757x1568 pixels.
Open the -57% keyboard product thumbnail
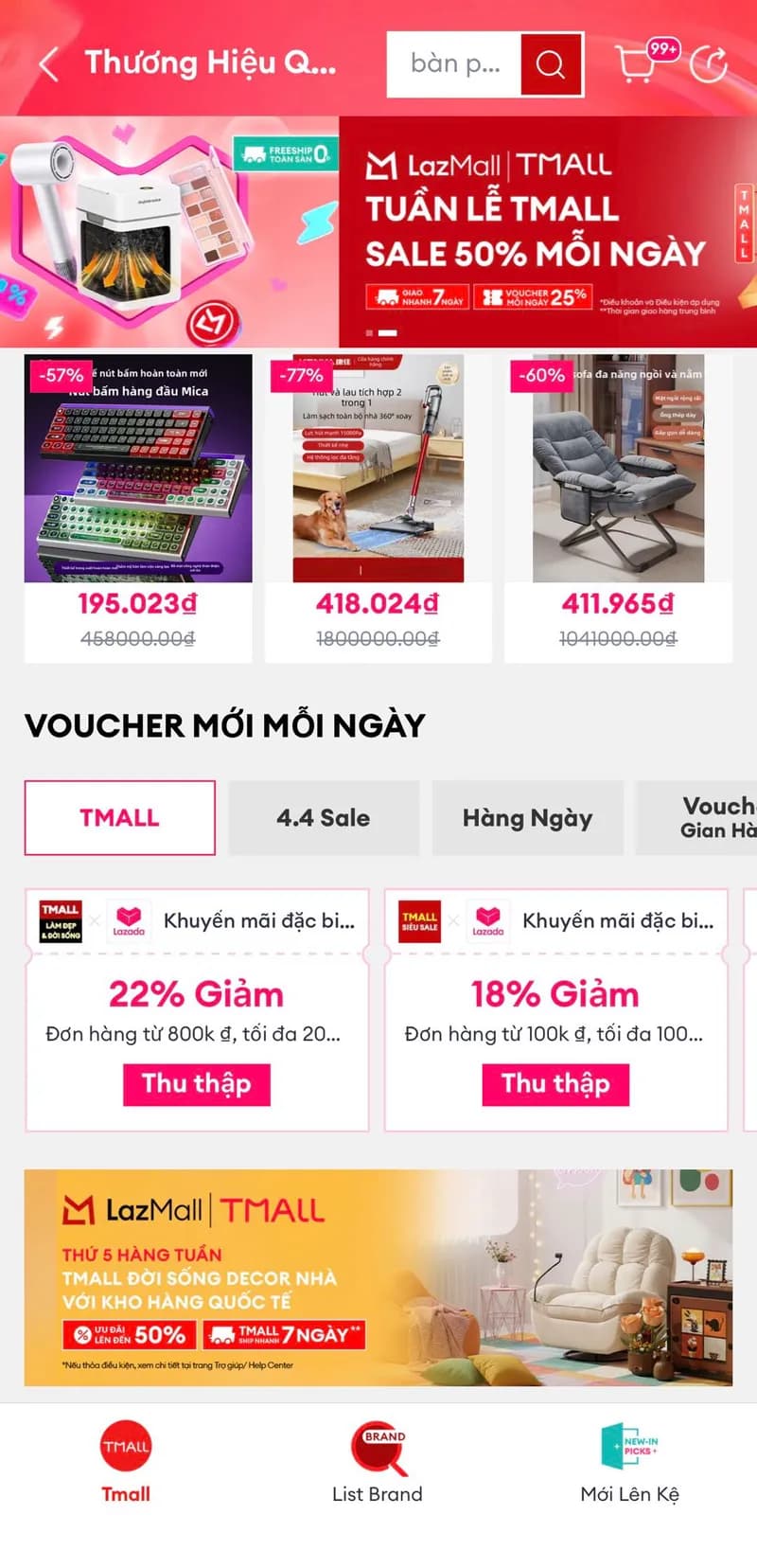(136, 467)
